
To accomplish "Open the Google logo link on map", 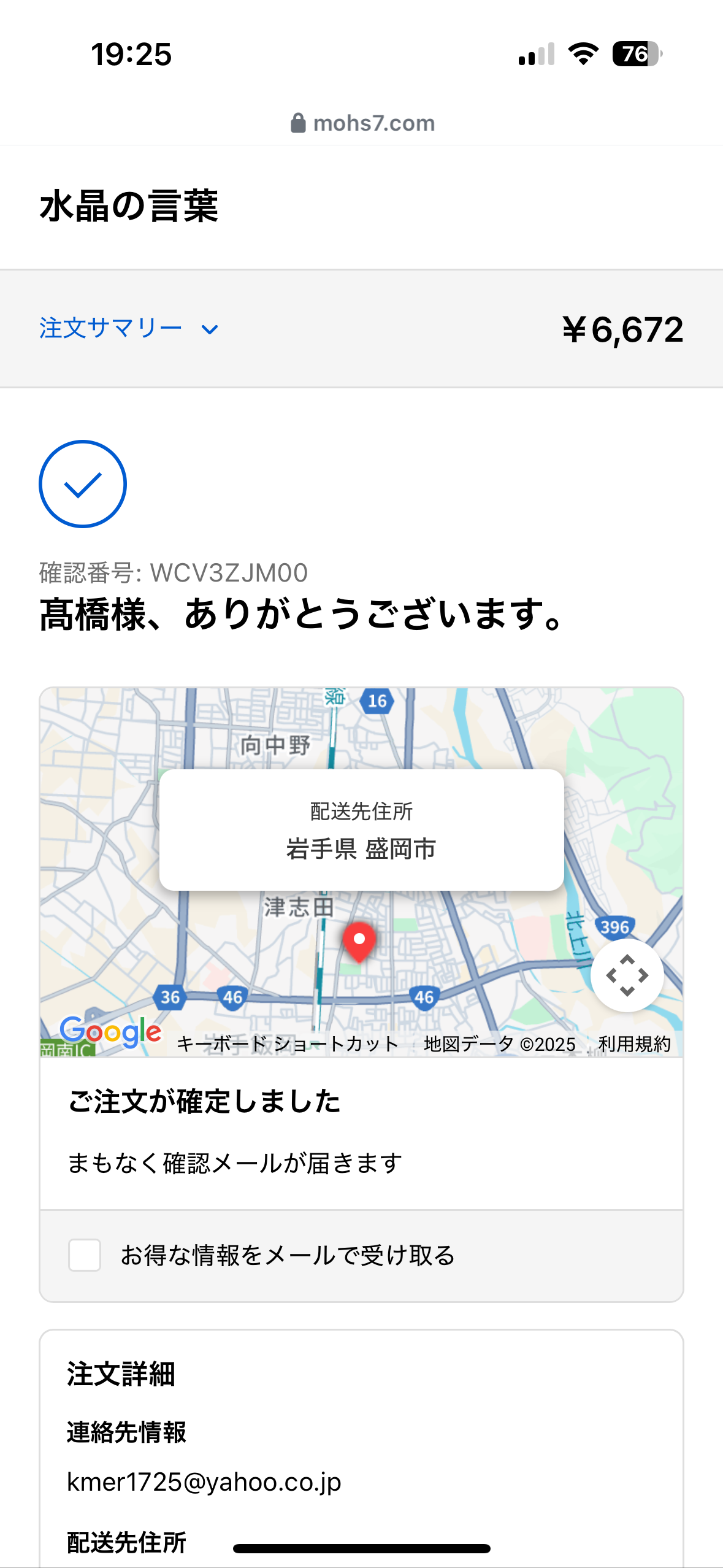I will [x=110, y=1032].
